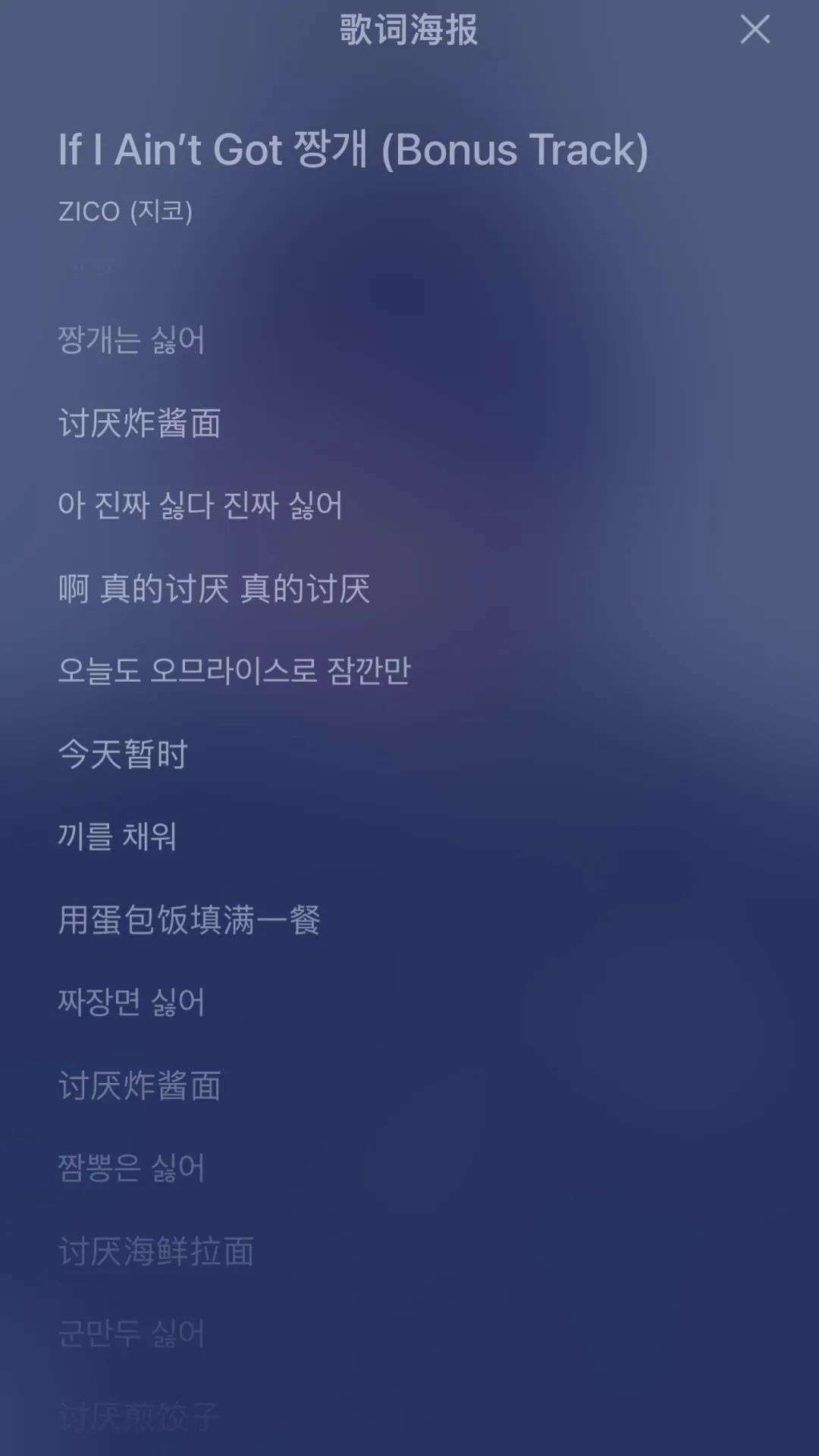Pick the lyric 아 진짜 싫다 진짜 싫어
The image size is (819, 1456).
pyautogui.click(x=200, y=505)
